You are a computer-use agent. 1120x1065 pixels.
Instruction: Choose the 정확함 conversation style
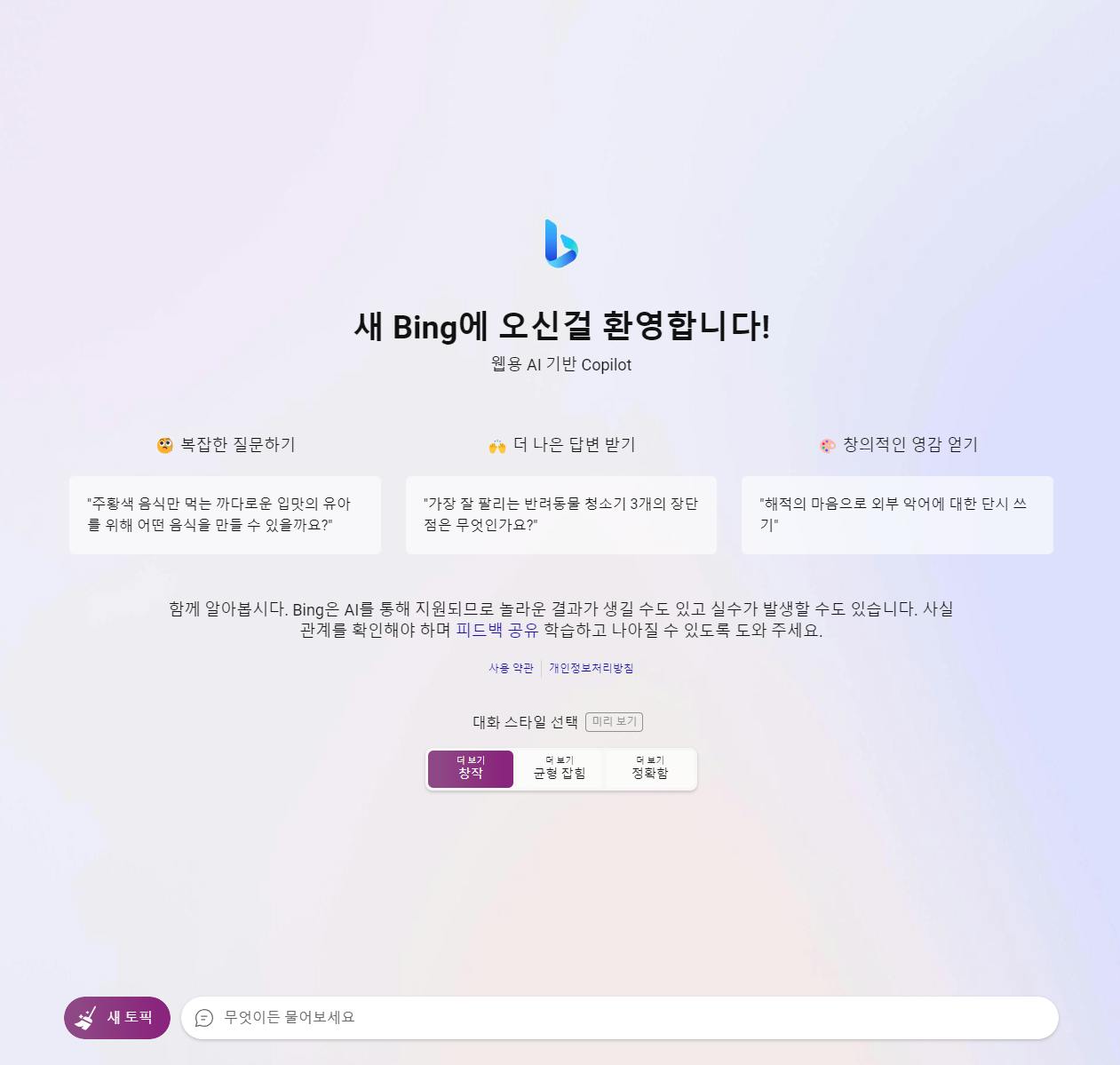pyautogui.click(x=650, y=768)
